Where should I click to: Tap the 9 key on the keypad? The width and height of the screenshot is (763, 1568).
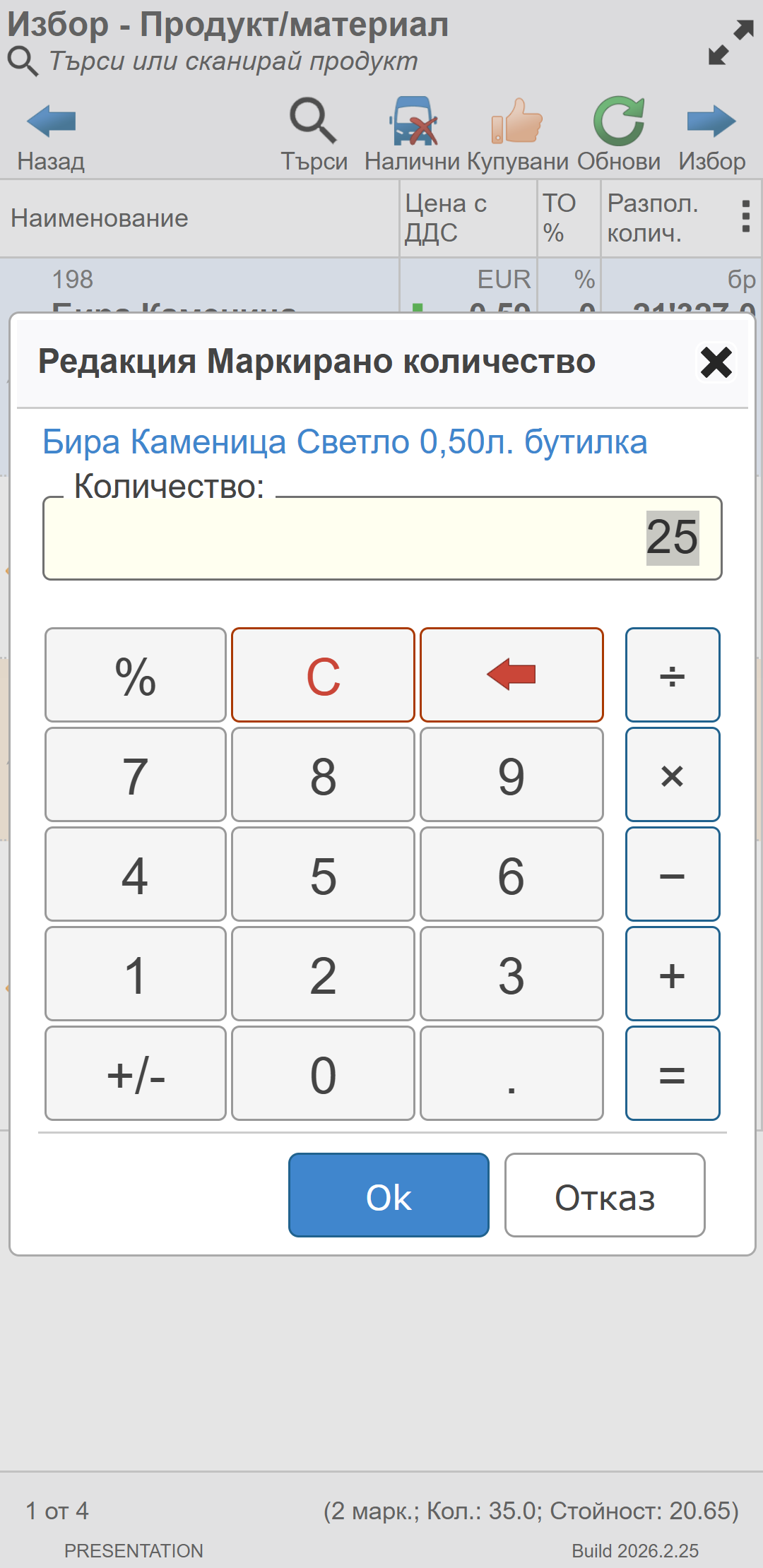(x=511, y=775)
